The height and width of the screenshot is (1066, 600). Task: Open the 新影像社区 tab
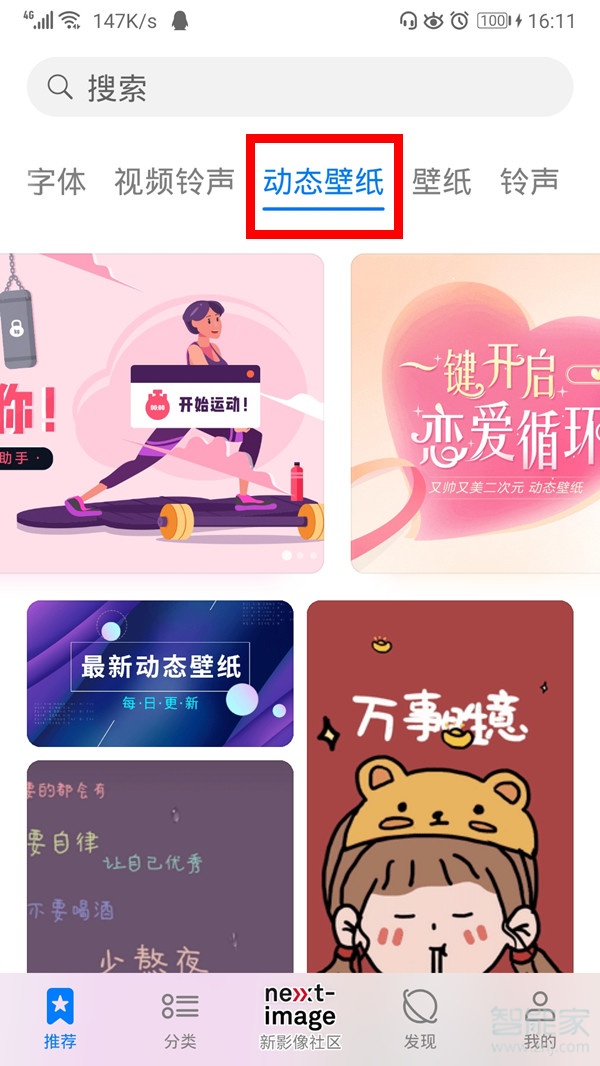click(300, 1018)
